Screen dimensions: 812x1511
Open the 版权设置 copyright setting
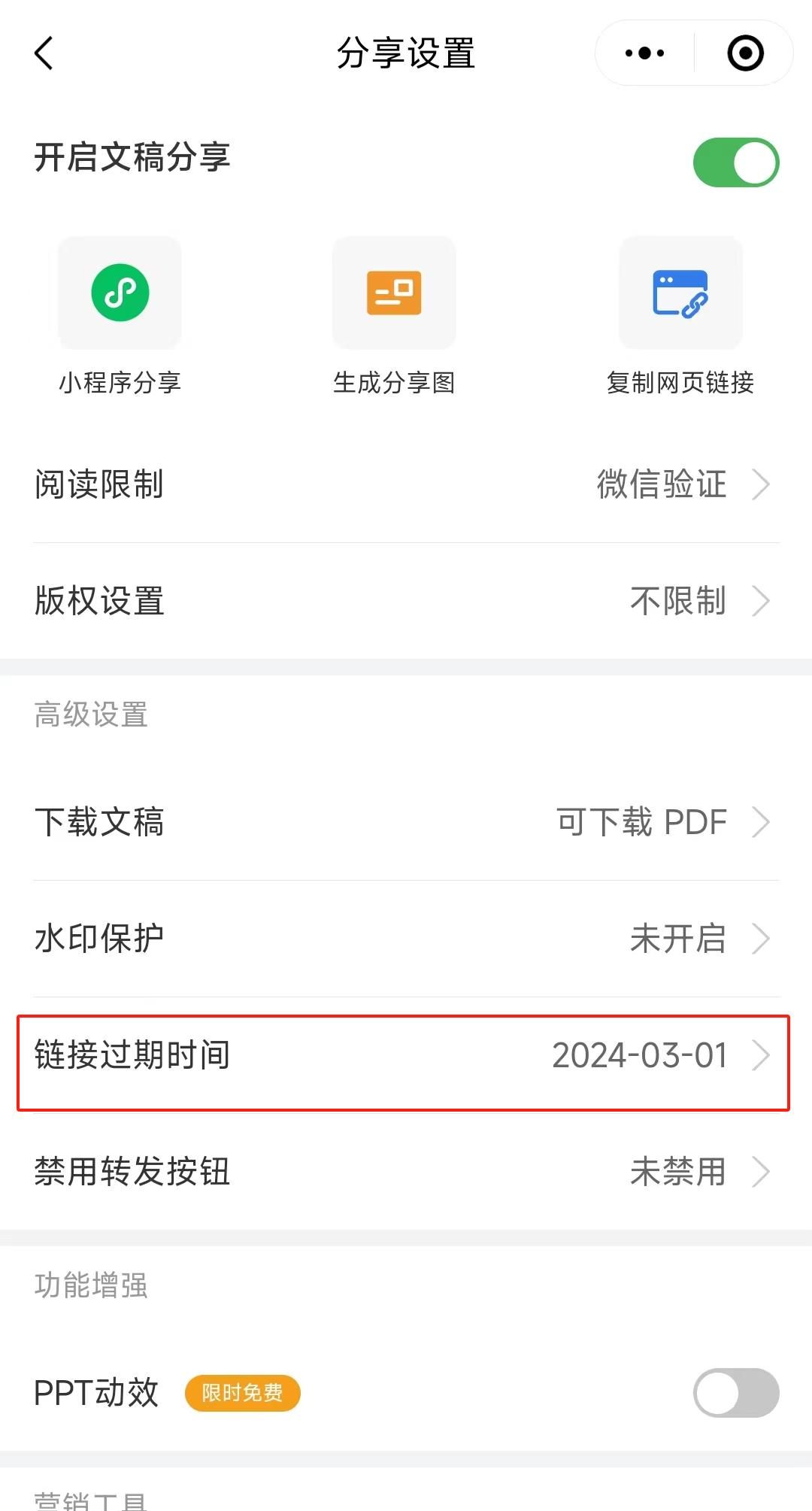click(406, 600)
